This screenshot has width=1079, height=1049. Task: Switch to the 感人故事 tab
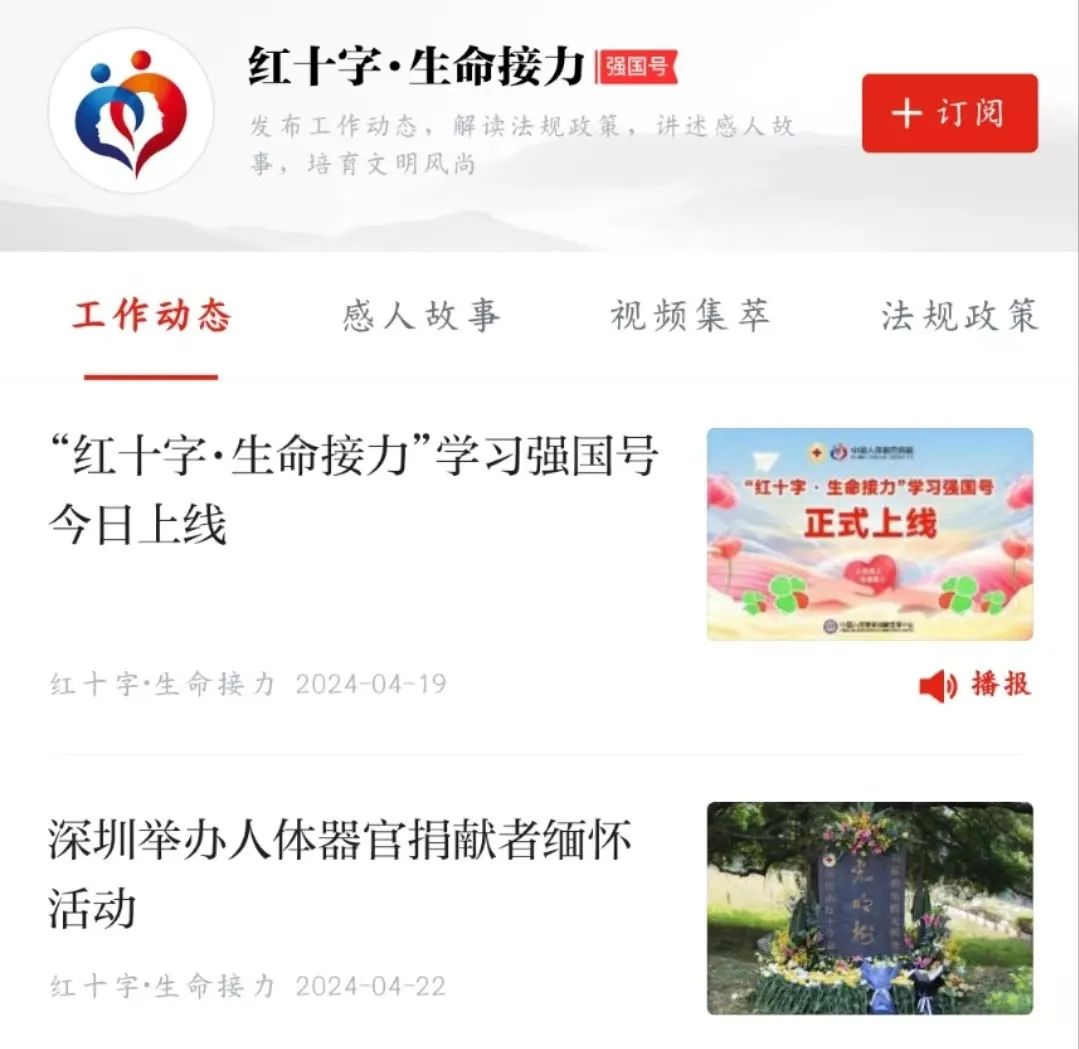[x=421, y=316]
